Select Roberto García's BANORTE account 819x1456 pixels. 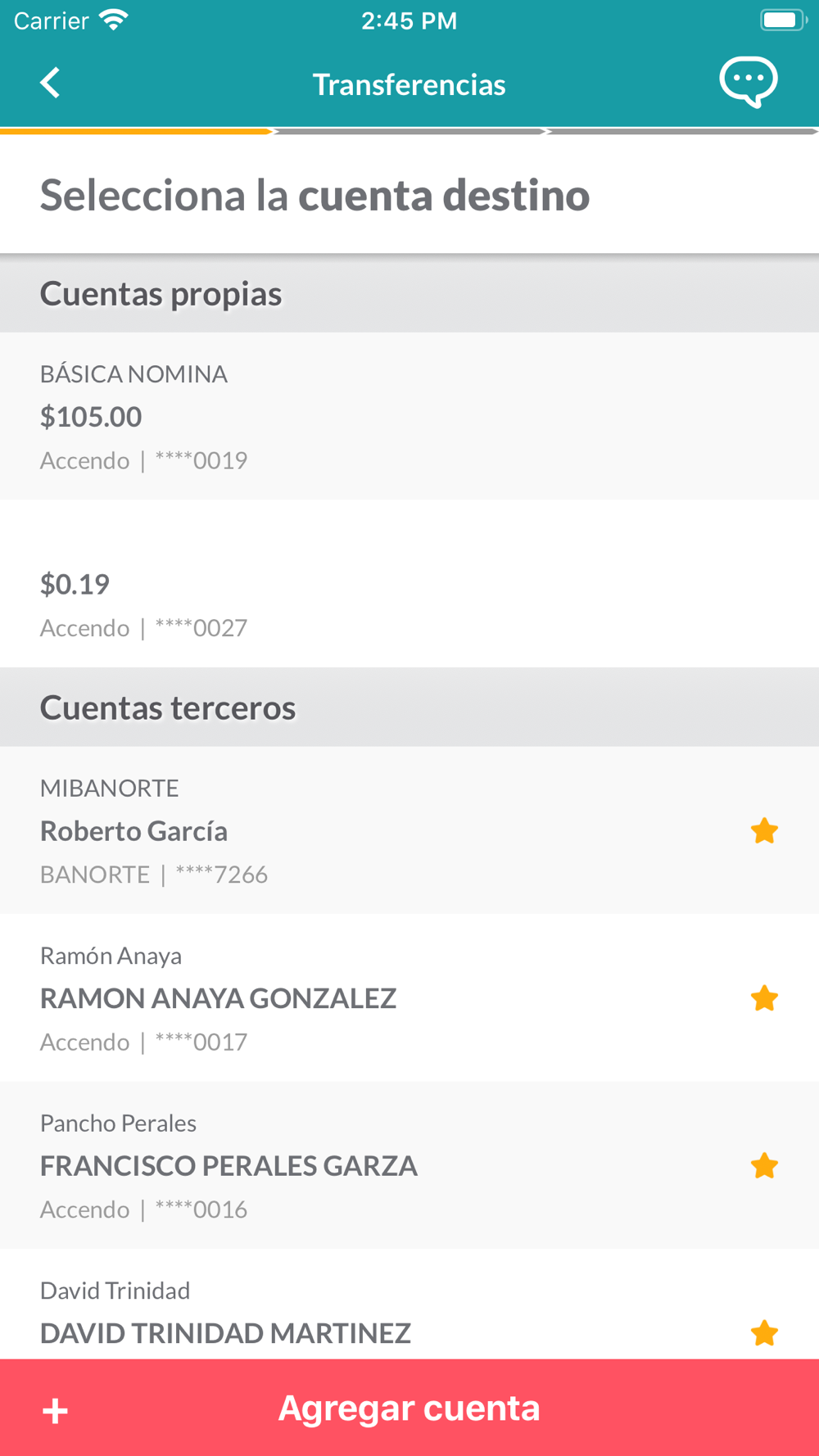409,830
